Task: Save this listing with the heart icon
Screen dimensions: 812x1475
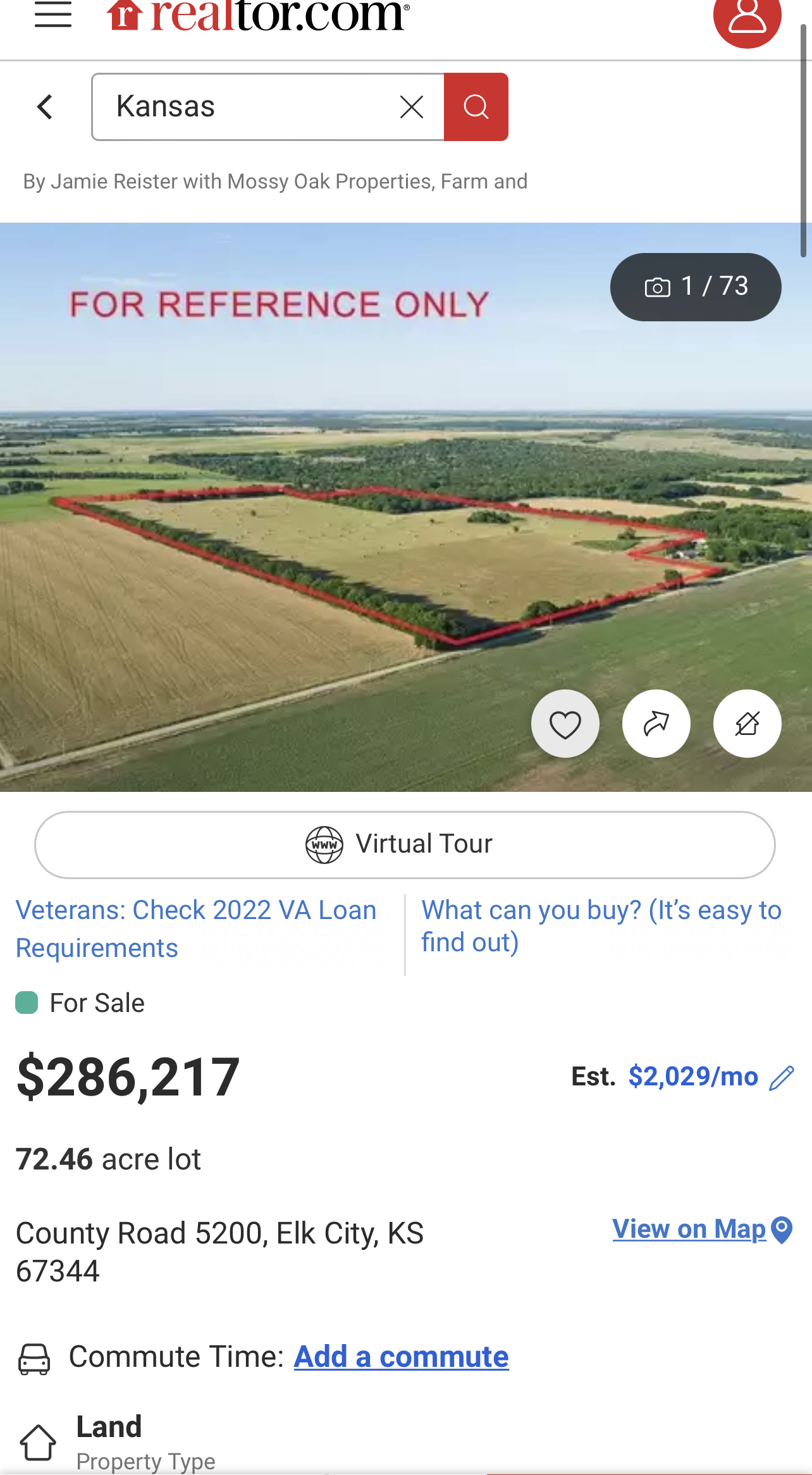Action: click(565, 724)
